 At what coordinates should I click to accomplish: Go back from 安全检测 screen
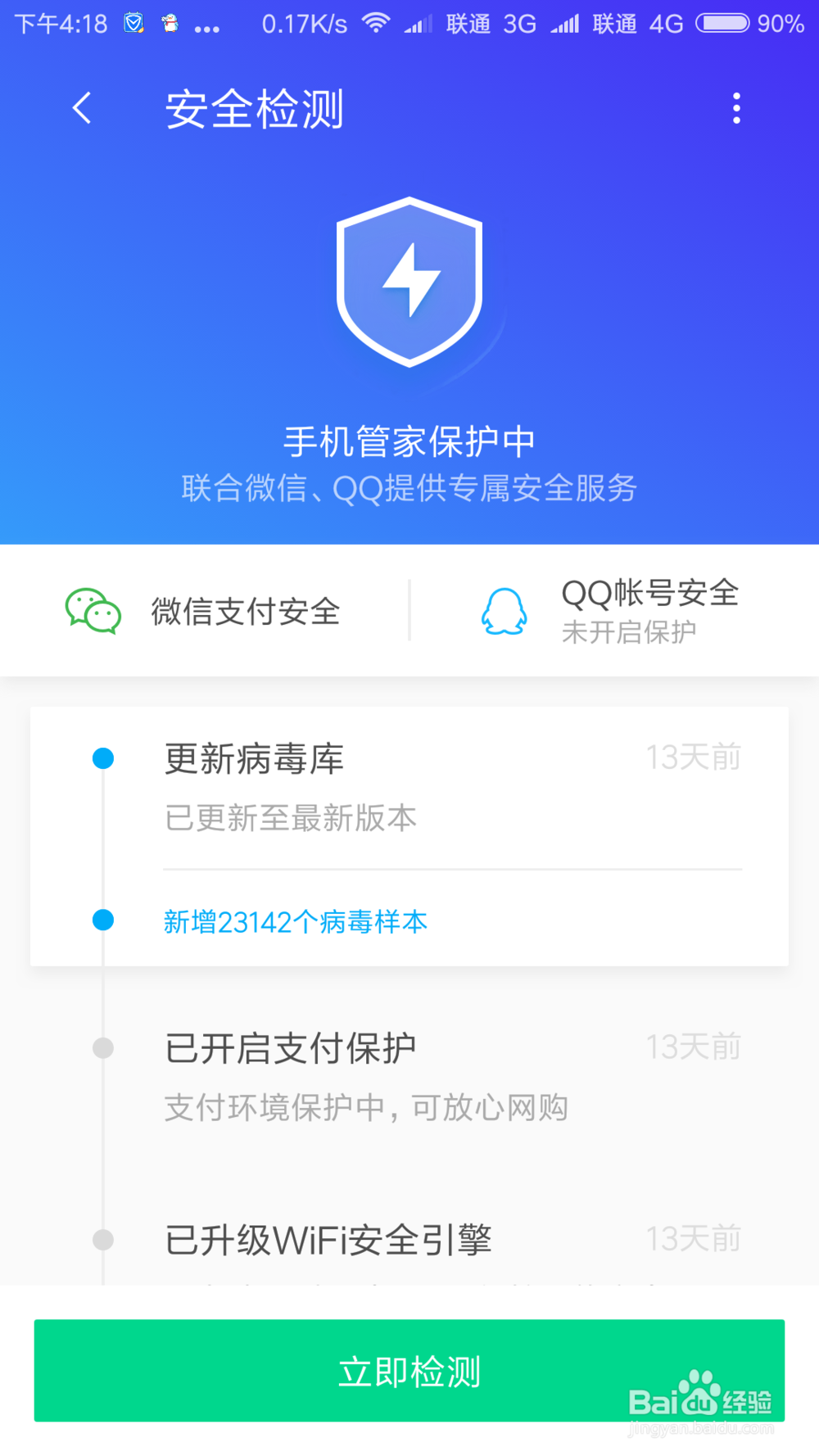pyautogui.click(x=81, y=108)
